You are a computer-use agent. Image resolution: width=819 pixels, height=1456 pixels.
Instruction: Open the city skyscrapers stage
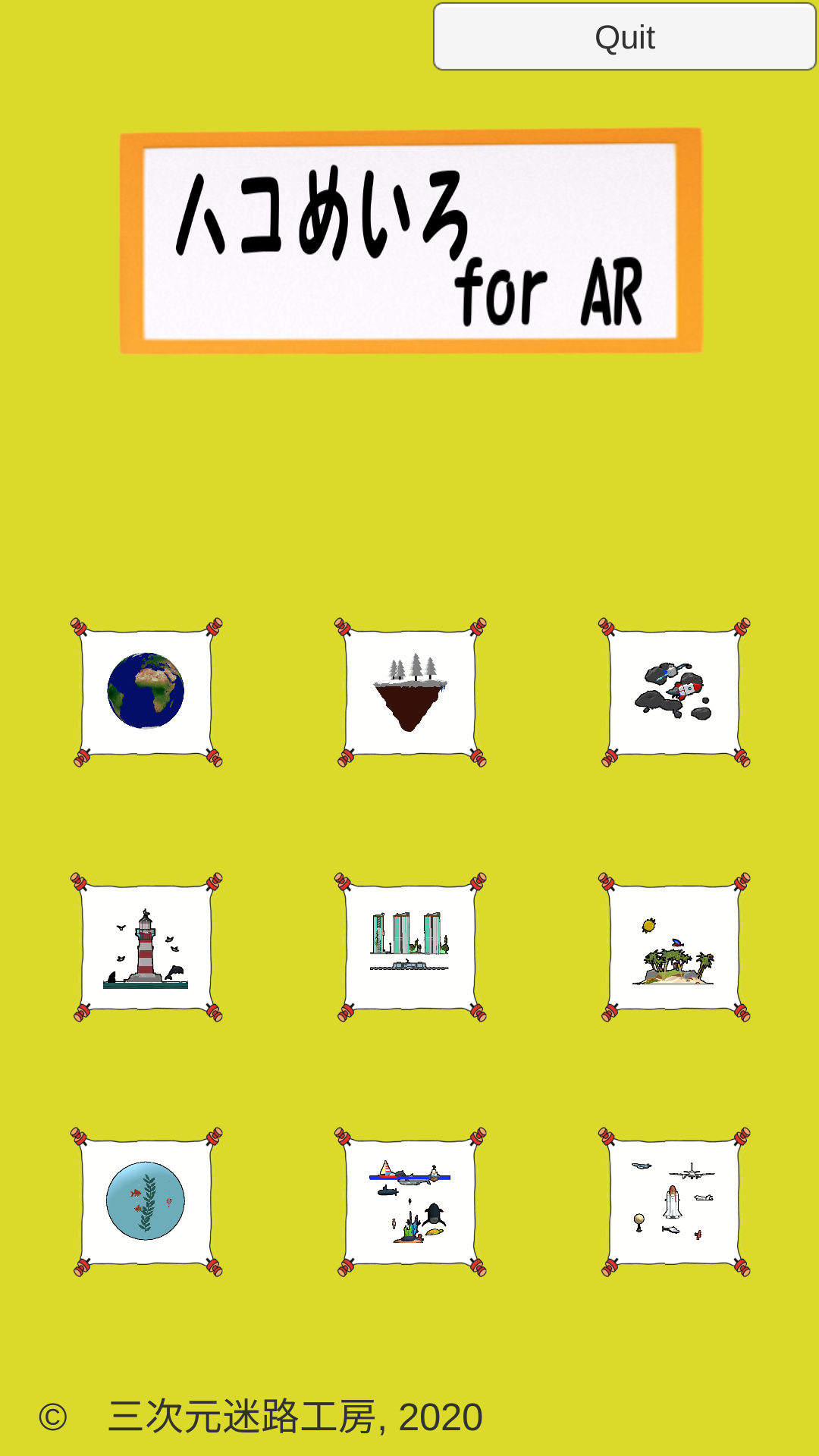(x=410, y=946)
